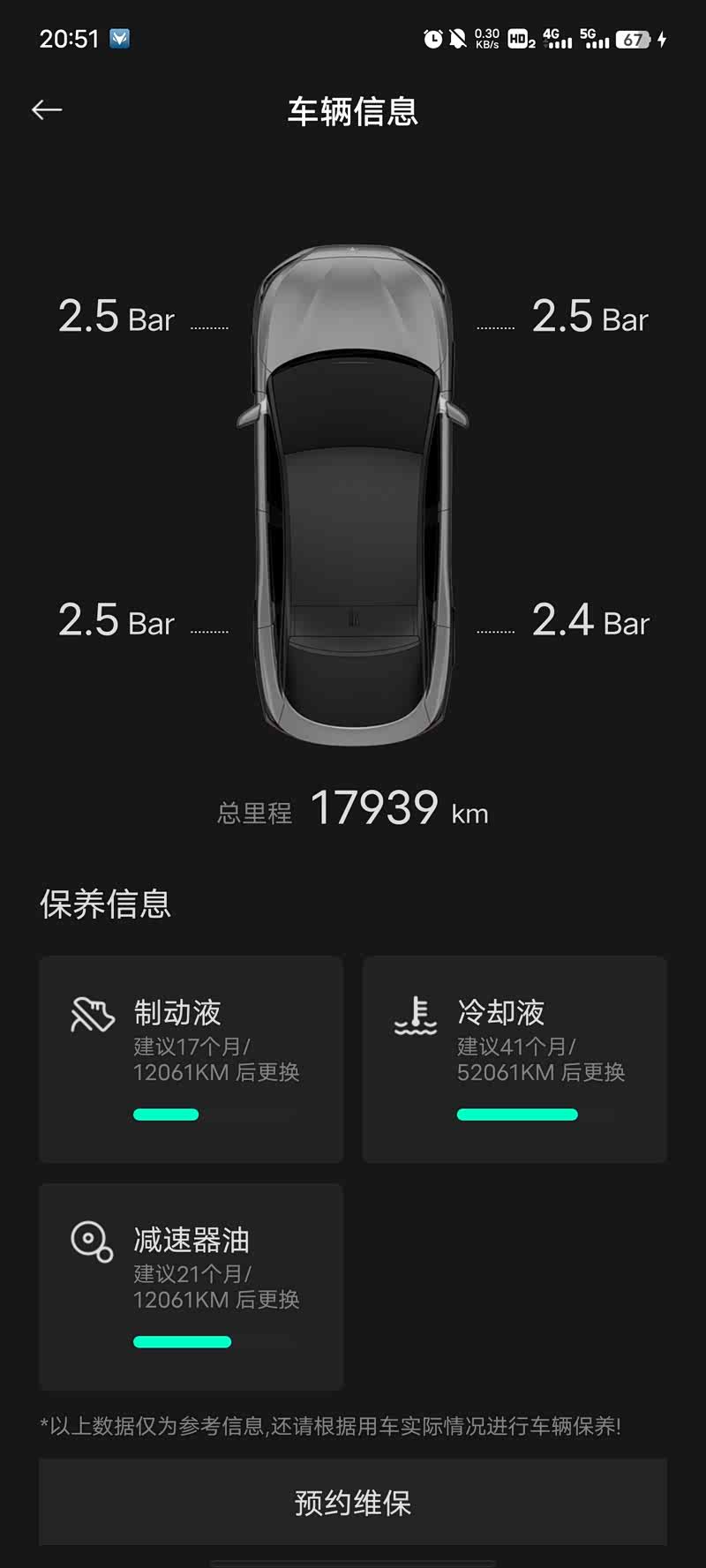Screen dimensions: 706x1568
Task: Open the 制动液 maintenance card
Action: click(191, 1059)
